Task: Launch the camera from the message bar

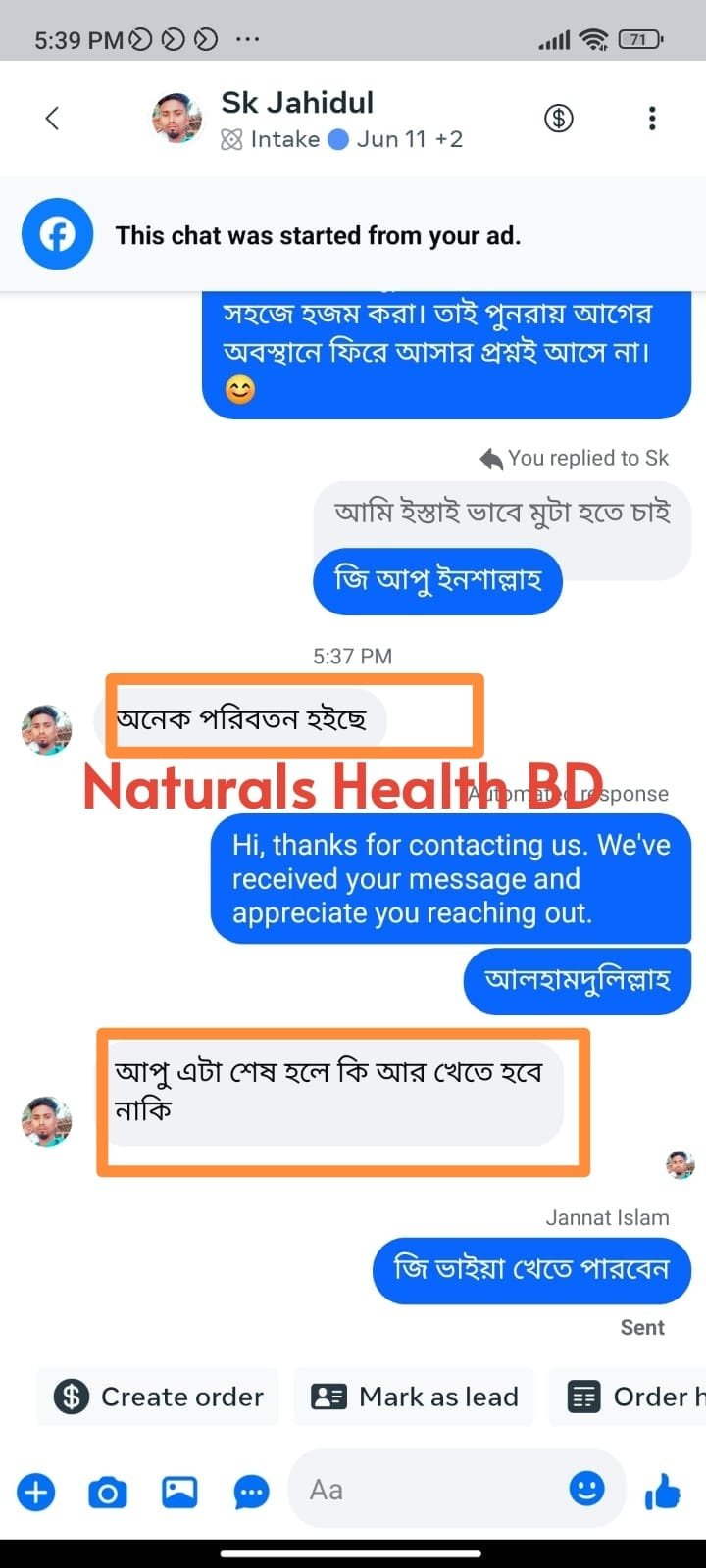Action: tap(108, 1493)
